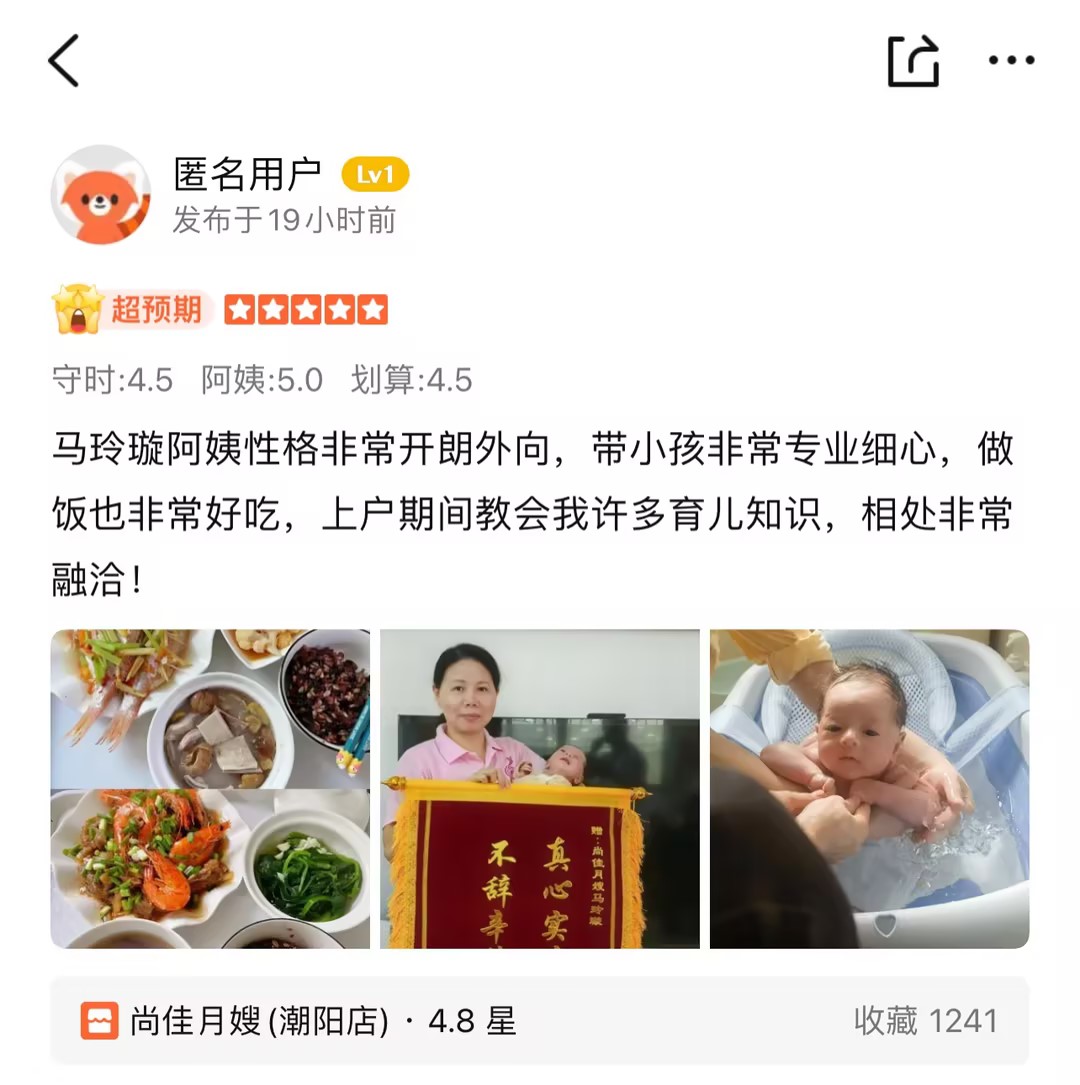View the food dishes photo
This screenshot has width=1080, height=1085.
tap(210, 788)
